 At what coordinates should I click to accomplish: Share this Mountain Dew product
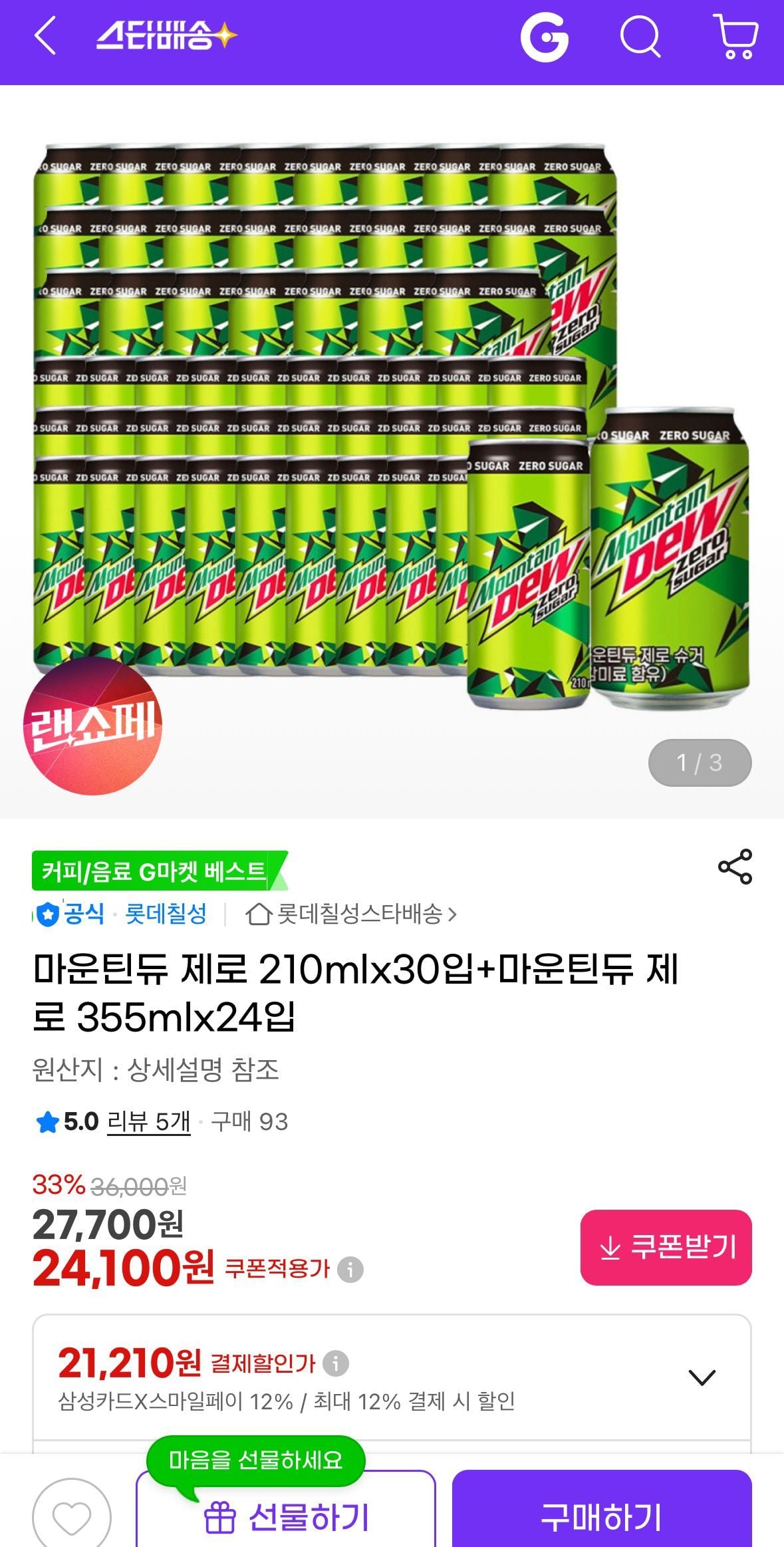pyautogui.click(x=735, y=867)
